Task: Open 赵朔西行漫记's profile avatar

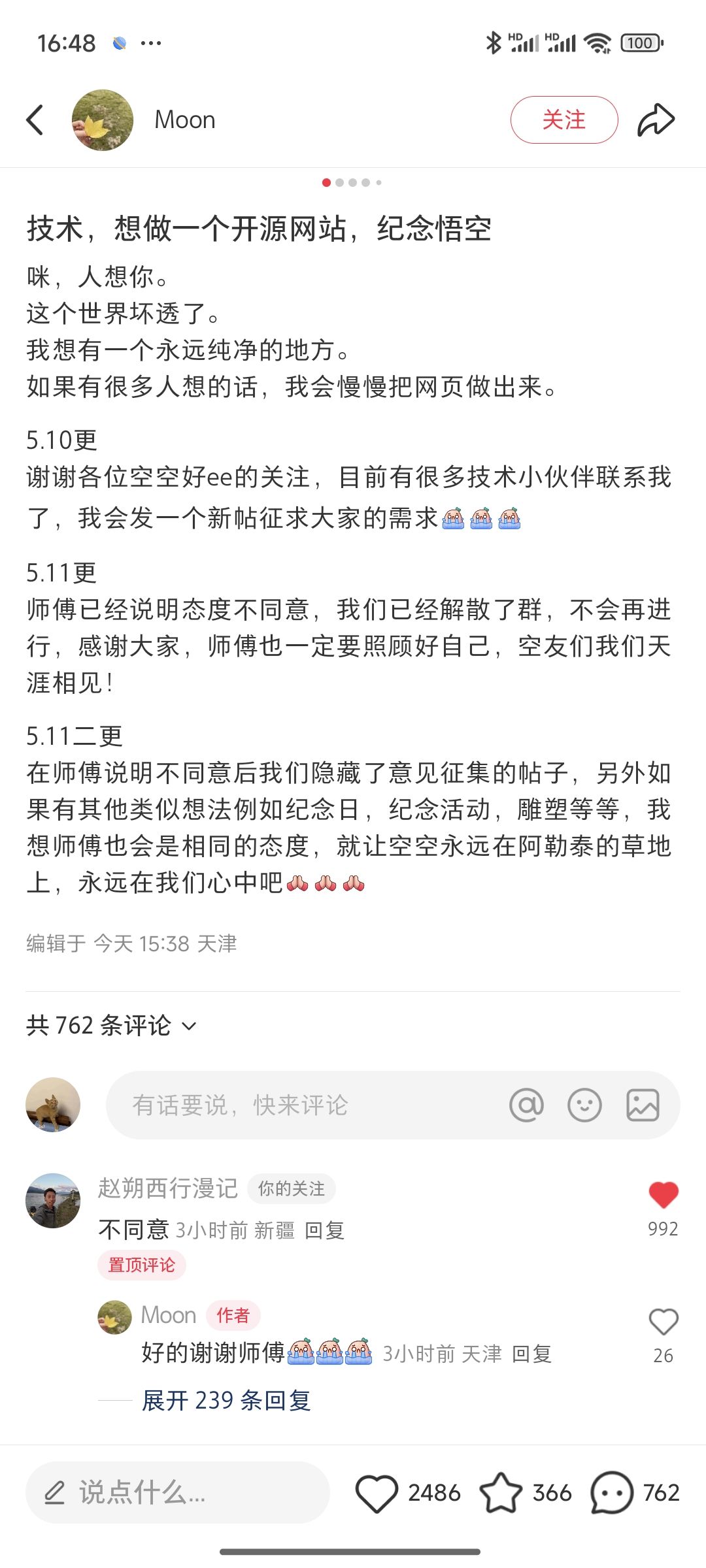Action: point(53,1200)
